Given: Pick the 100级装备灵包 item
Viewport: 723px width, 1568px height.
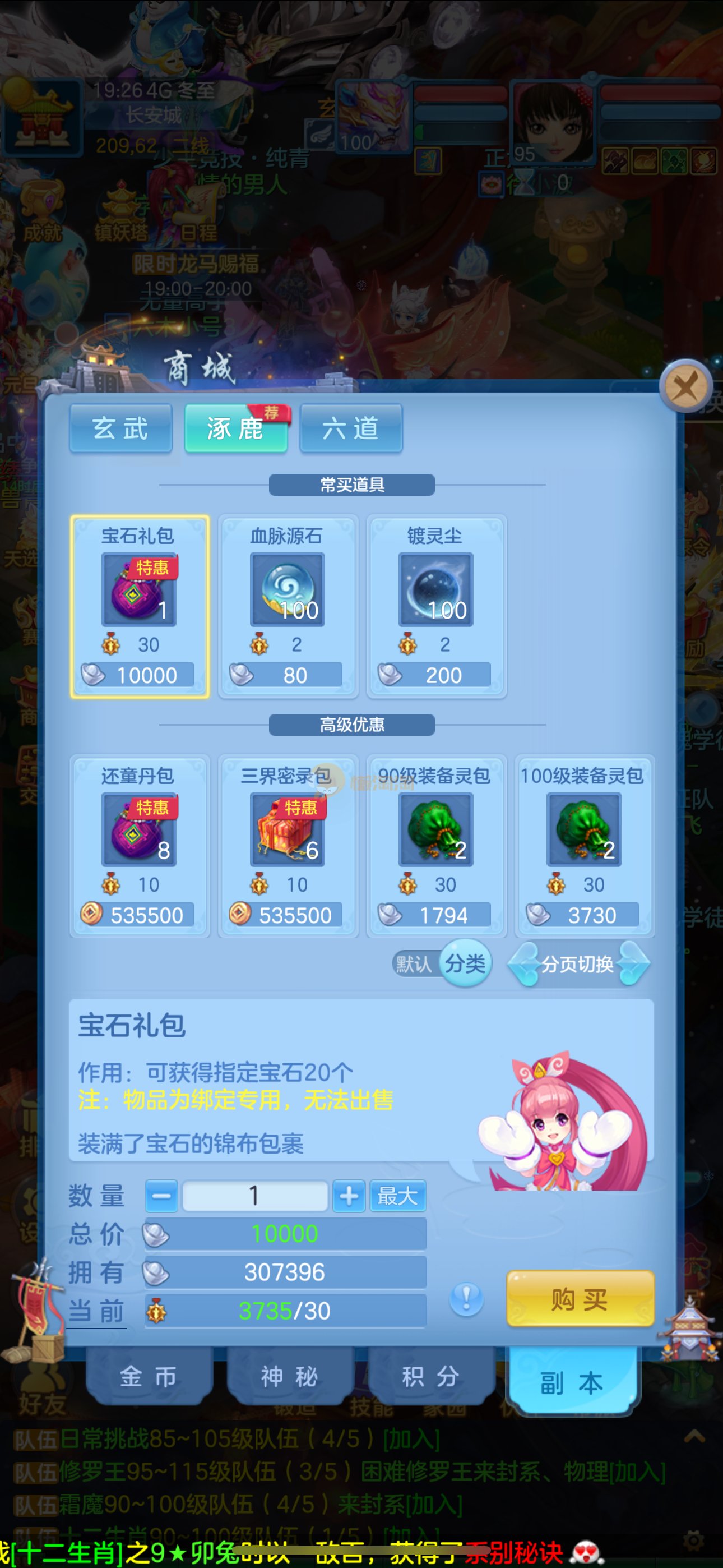Looking at the screenshot, I should click(x=584, y=846).
